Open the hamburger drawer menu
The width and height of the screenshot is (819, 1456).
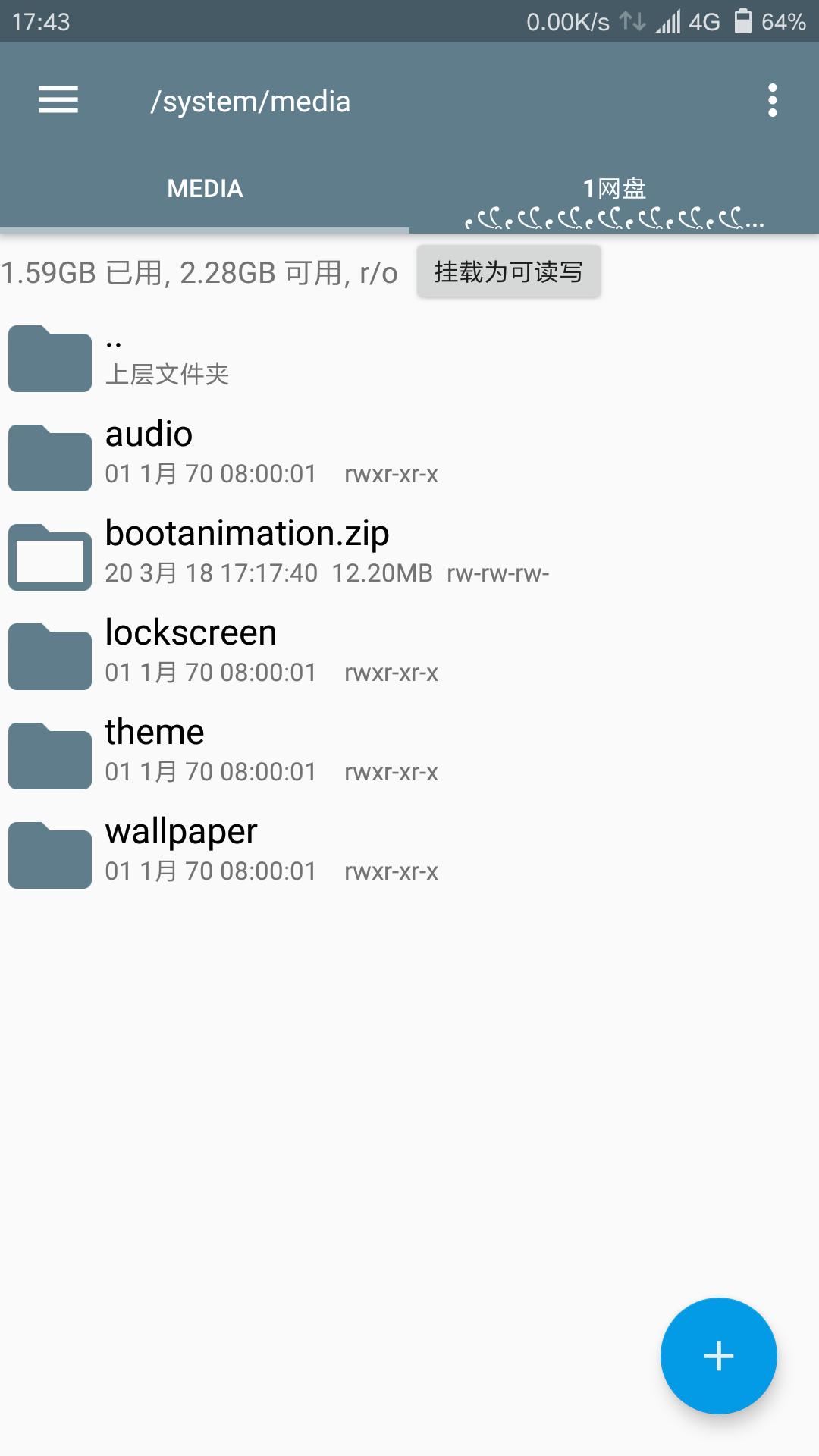(x=58, y=100)
